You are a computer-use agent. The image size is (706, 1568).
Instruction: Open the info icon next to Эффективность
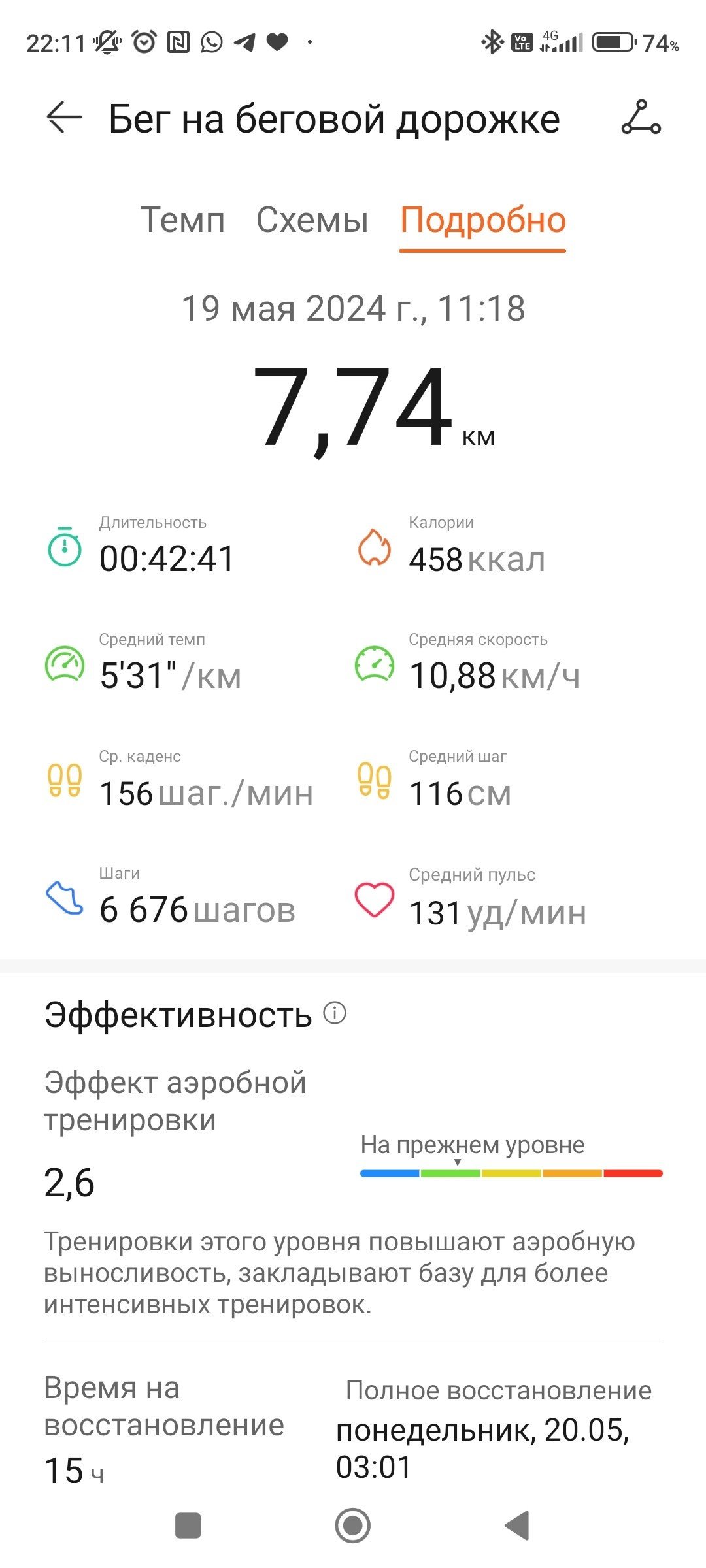(x=335, y=1013)
